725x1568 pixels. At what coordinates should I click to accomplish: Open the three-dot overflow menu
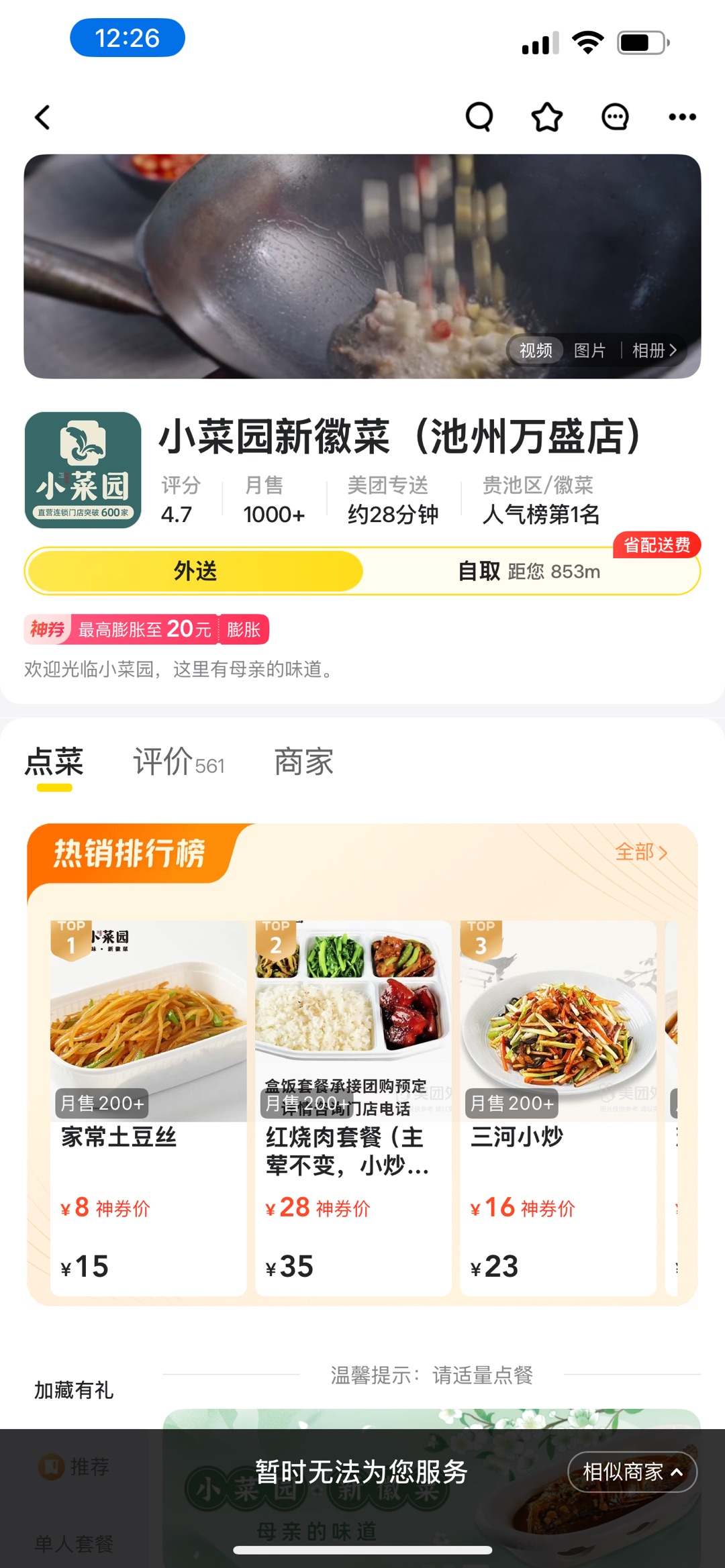[682, 117]
